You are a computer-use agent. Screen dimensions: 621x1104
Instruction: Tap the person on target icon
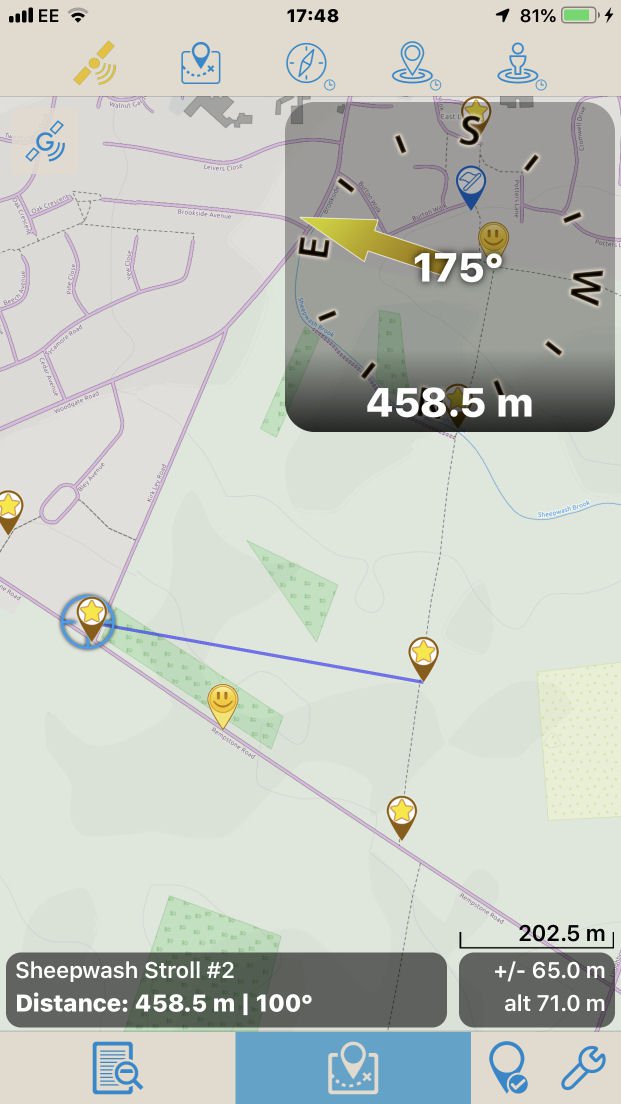coord(521,65)
